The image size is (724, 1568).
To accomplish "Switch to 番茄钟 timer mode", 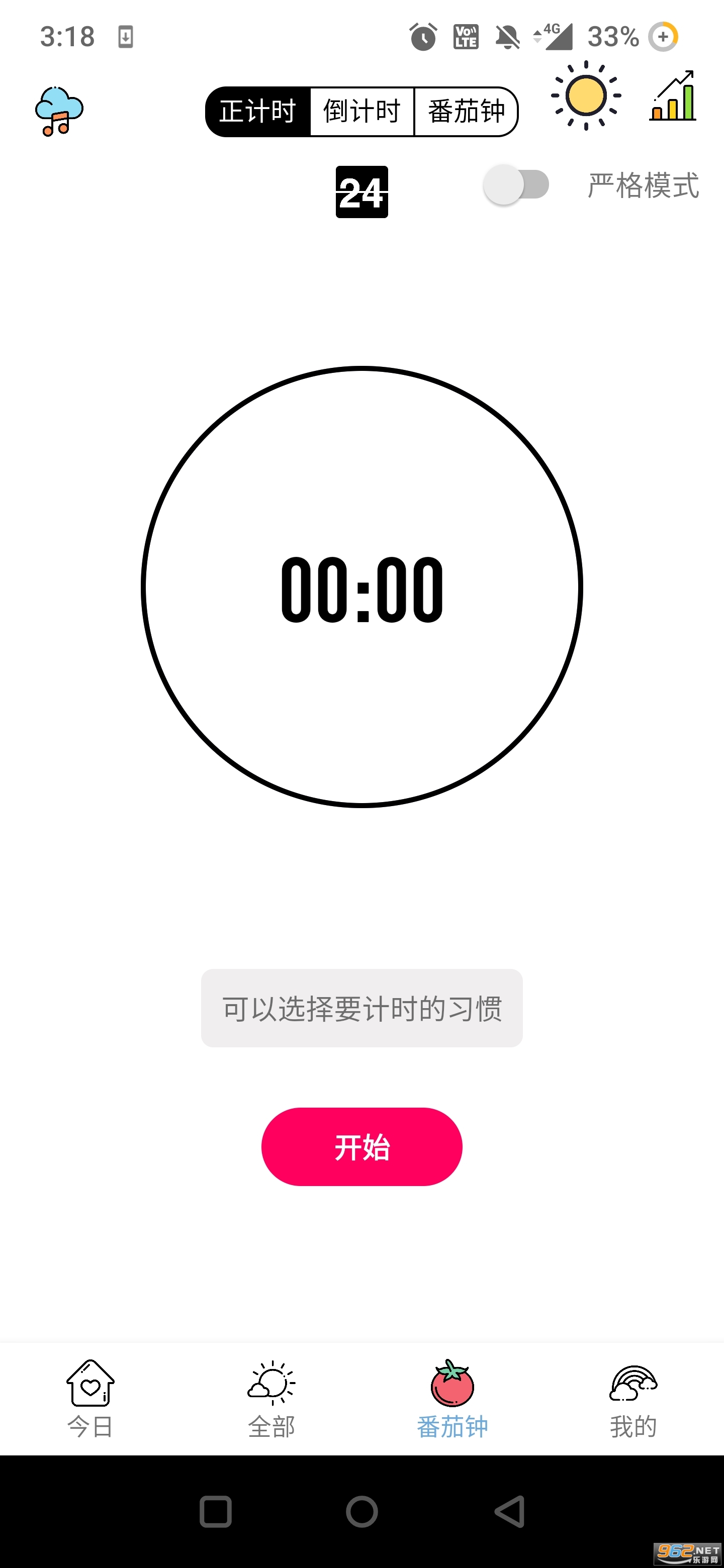I will click(x=467, y=112).
